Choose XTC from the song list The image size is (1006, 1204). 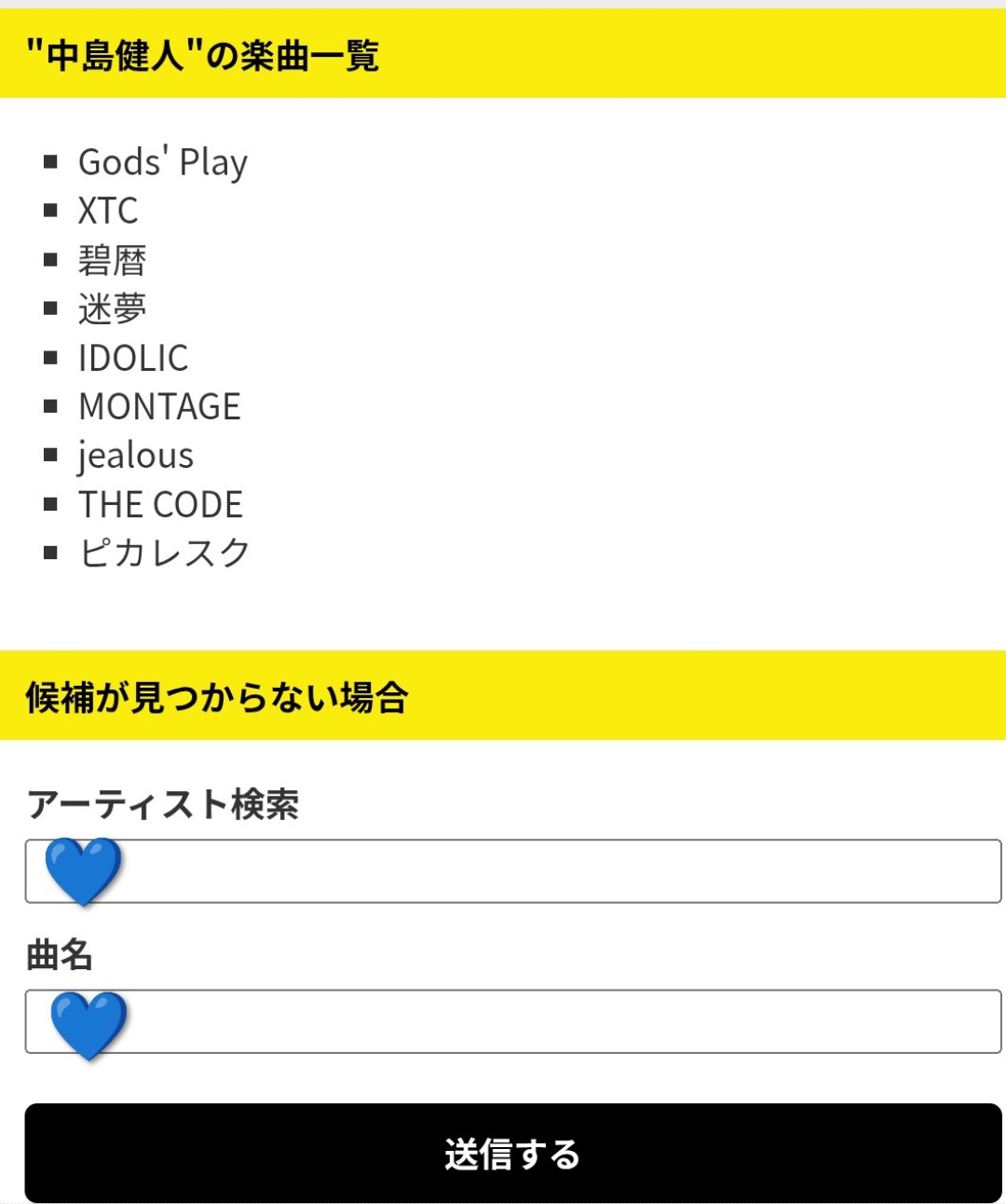[108, 212]
